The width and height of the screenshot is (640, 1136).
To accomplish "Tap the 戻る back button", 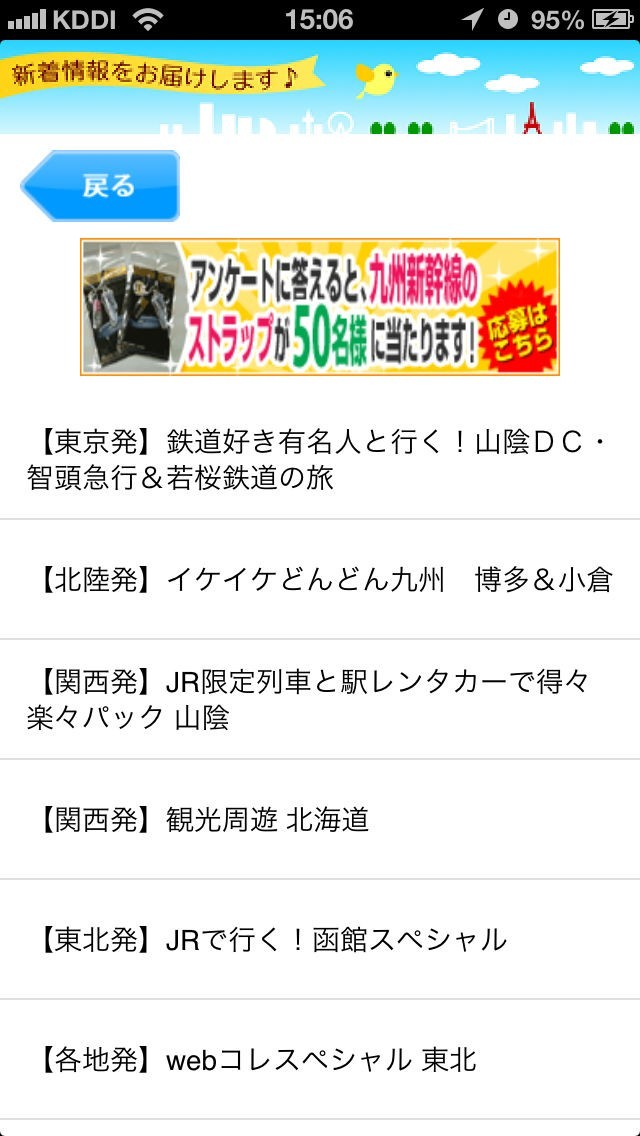I will 100,186.
